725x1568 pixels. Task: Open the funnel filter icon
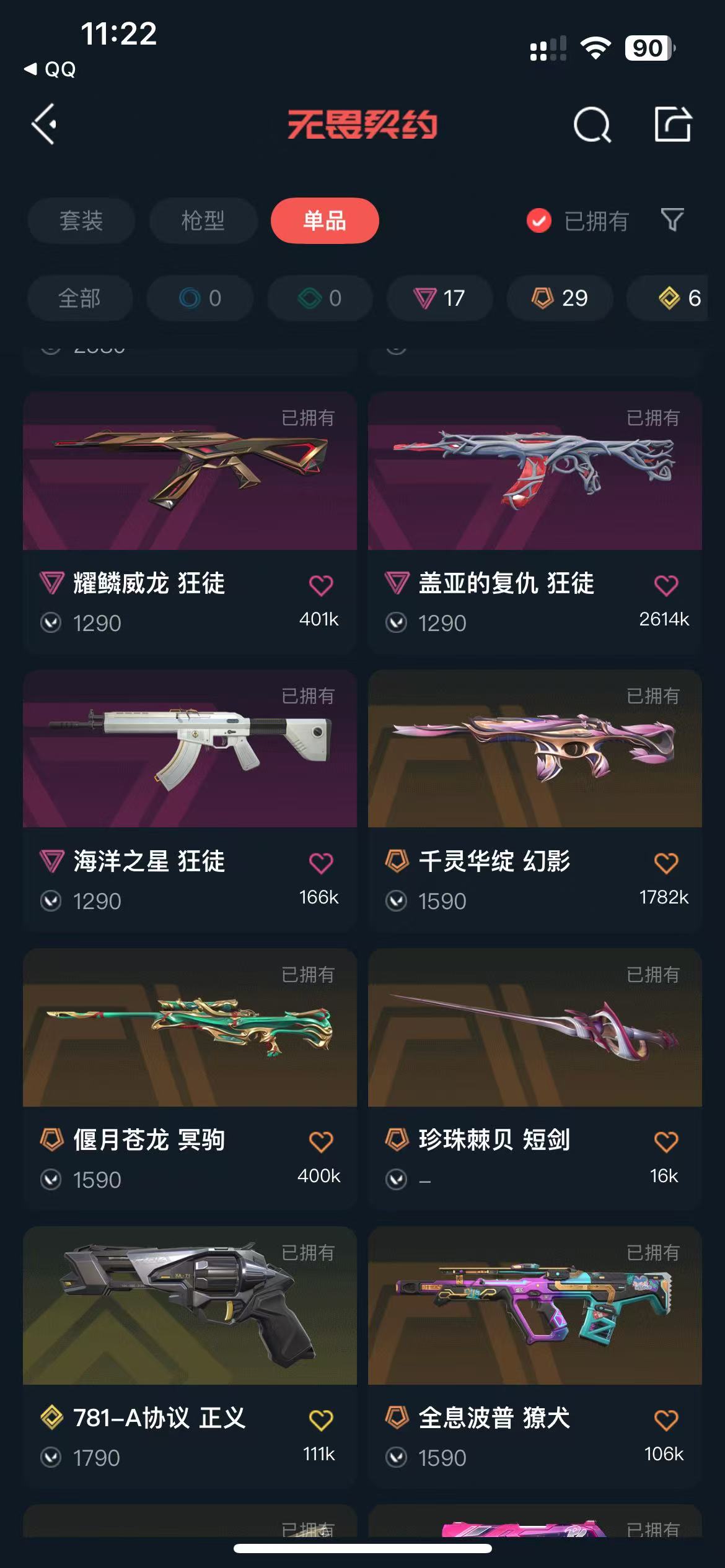pos(672,220)
